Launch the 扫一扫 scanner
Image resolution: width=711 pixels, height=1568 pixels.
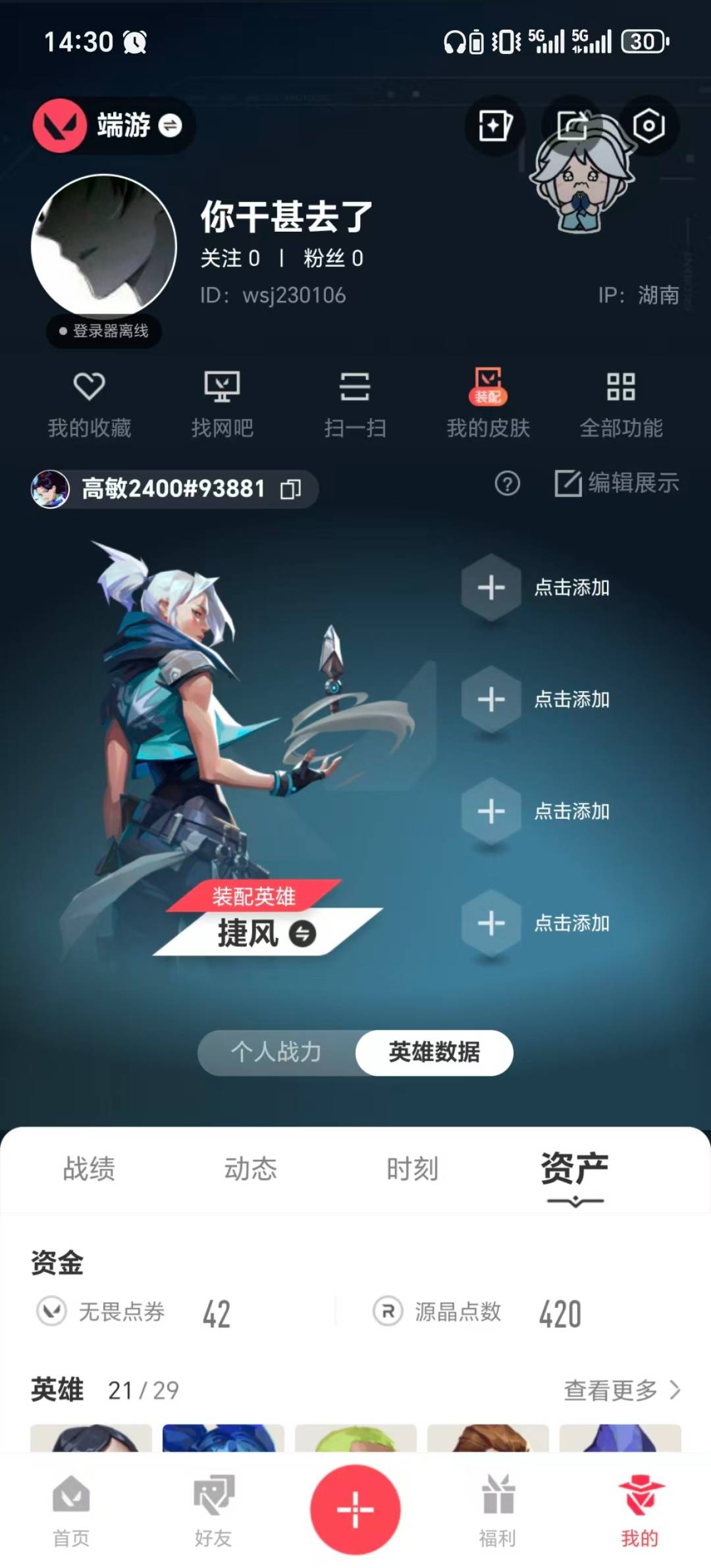point(355,403)
